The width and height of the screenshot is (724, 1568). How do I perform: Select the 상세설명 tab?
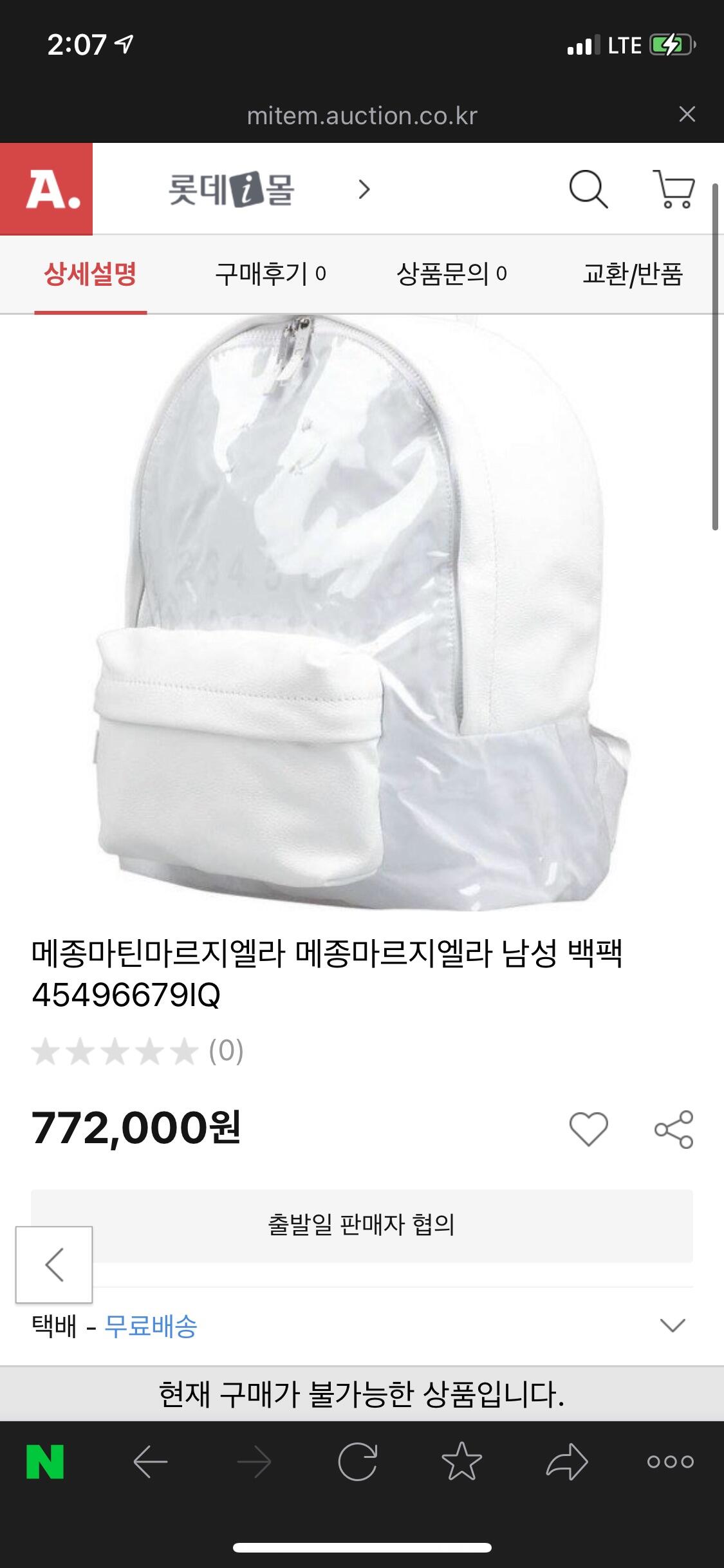pos(90,274)
